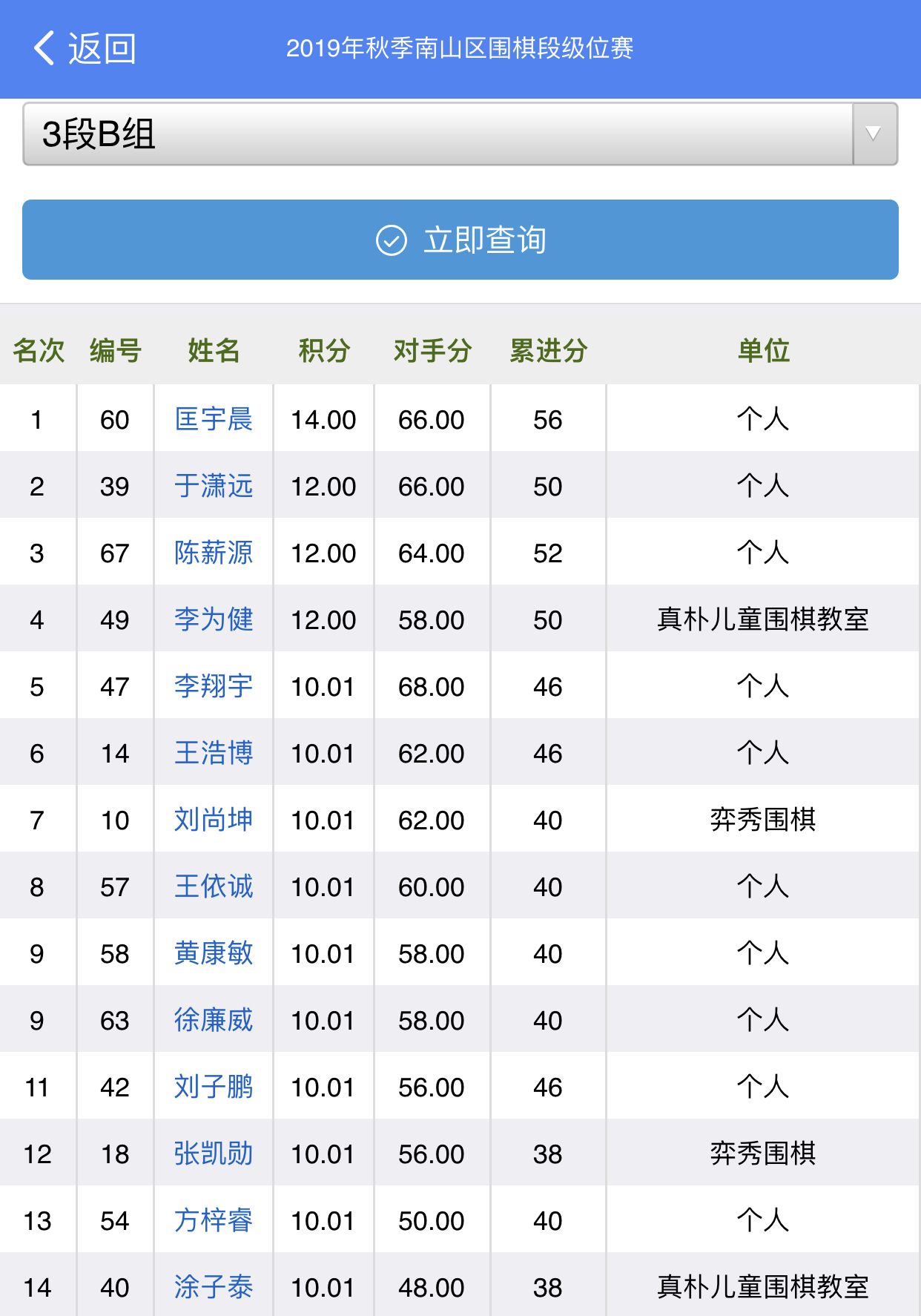This screenshot has height=1316, width=921.
Task: View details for 涂子泰
Action: (x=214, y=1287)
